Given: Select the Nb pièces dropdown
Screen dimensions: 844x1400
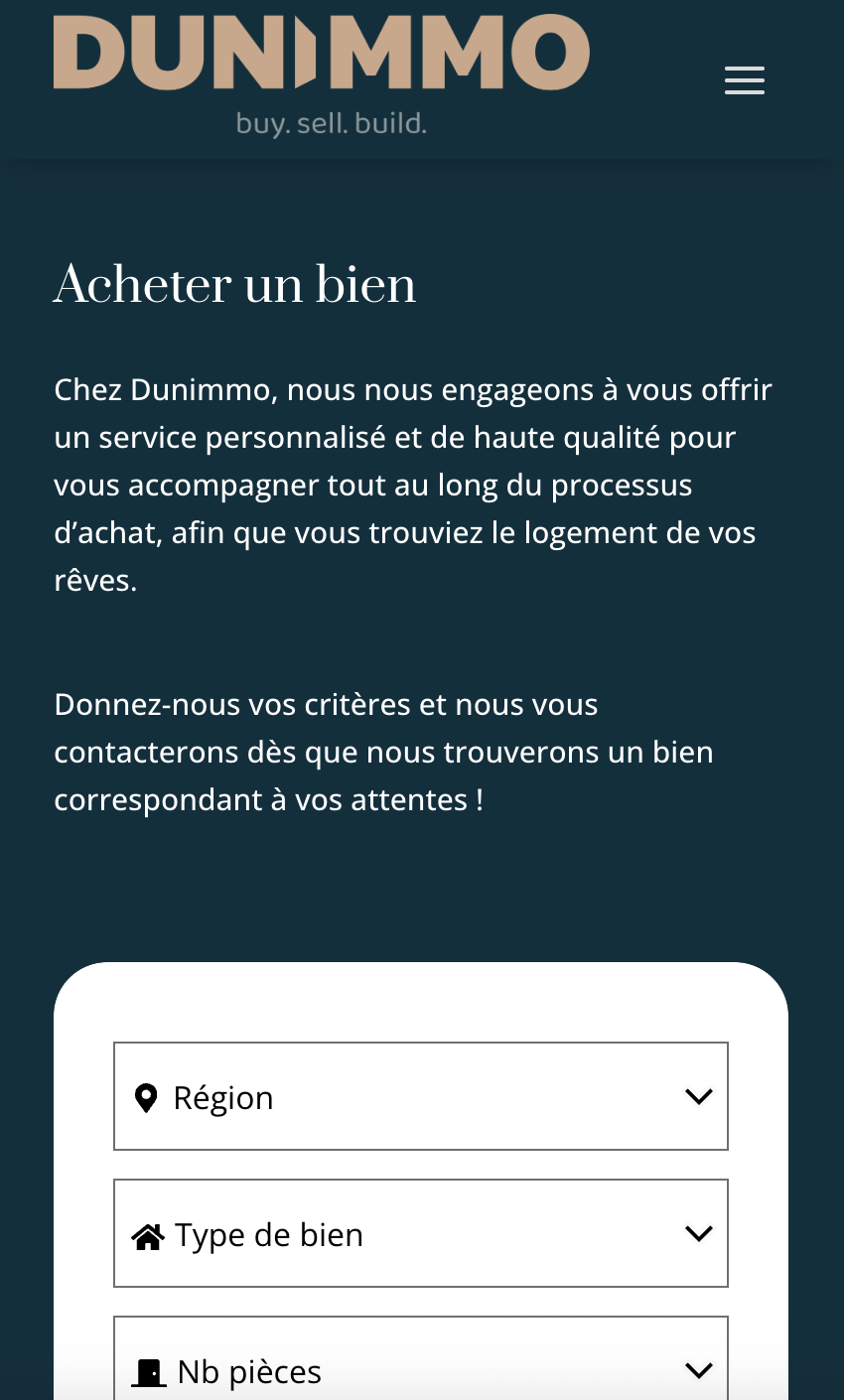Looking at the screenshot, I should coord(421,1358).
